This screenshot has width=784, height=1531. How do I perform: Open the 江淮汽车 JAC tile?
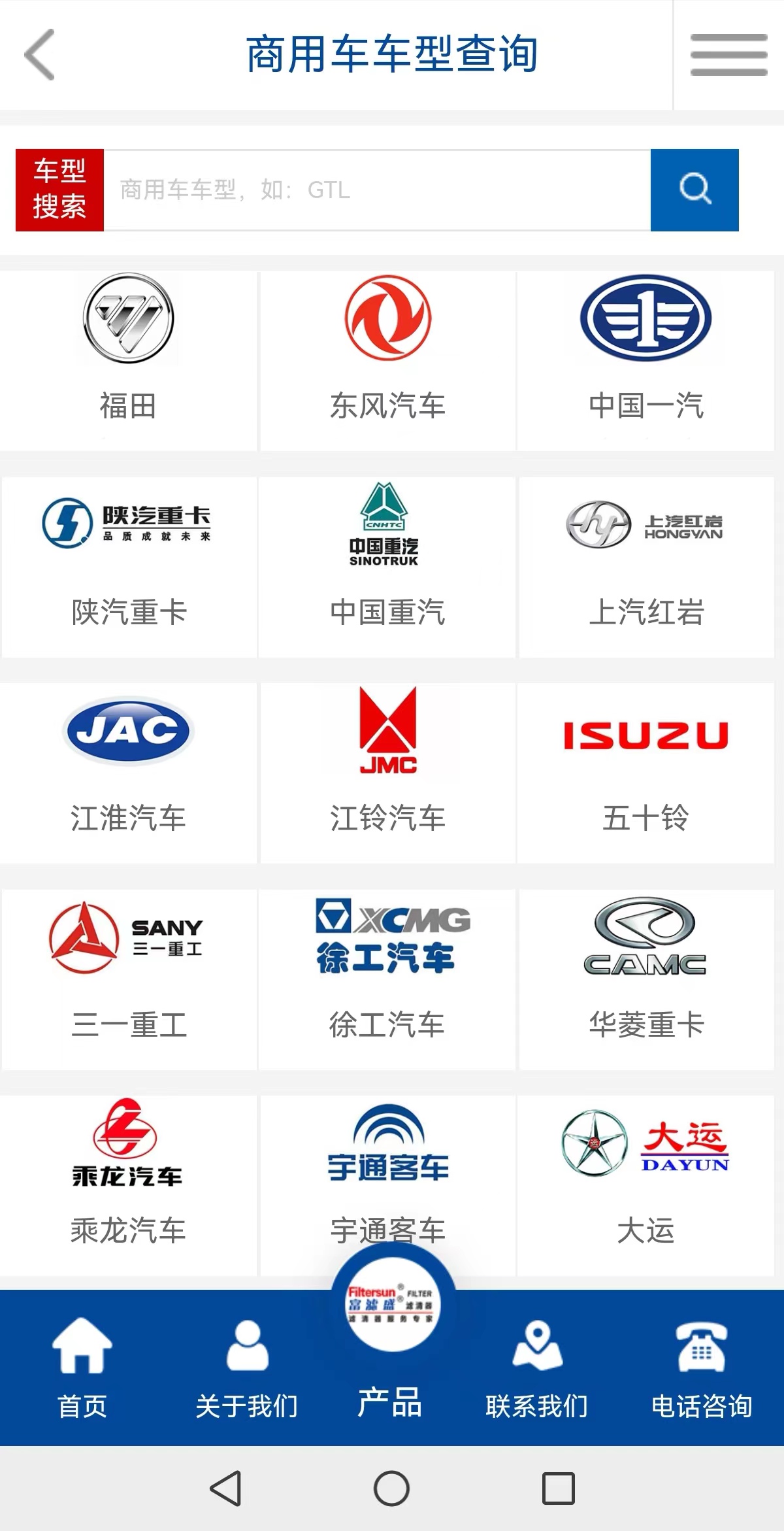coord(128,773)
